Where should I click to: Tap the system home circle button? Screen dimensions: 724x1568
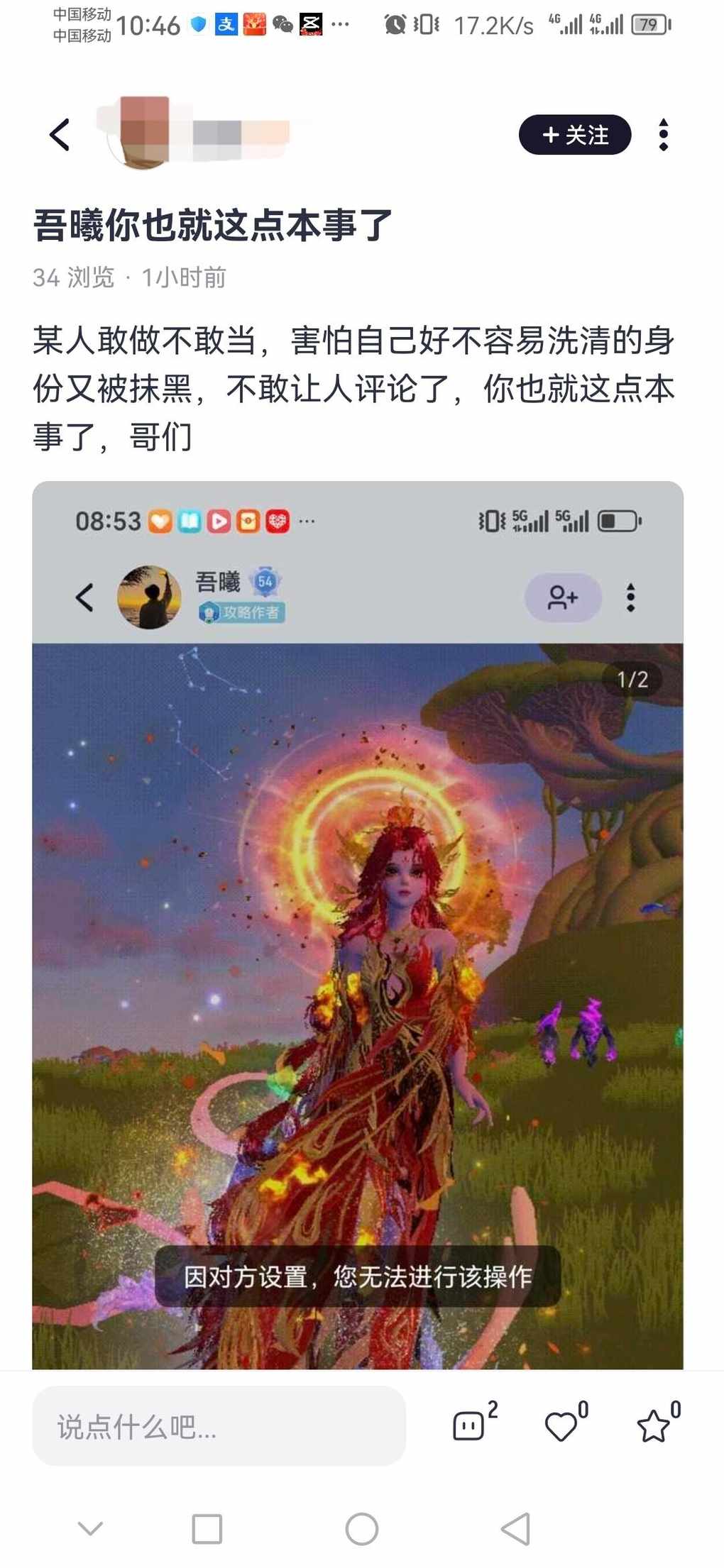click(361, 1529)
